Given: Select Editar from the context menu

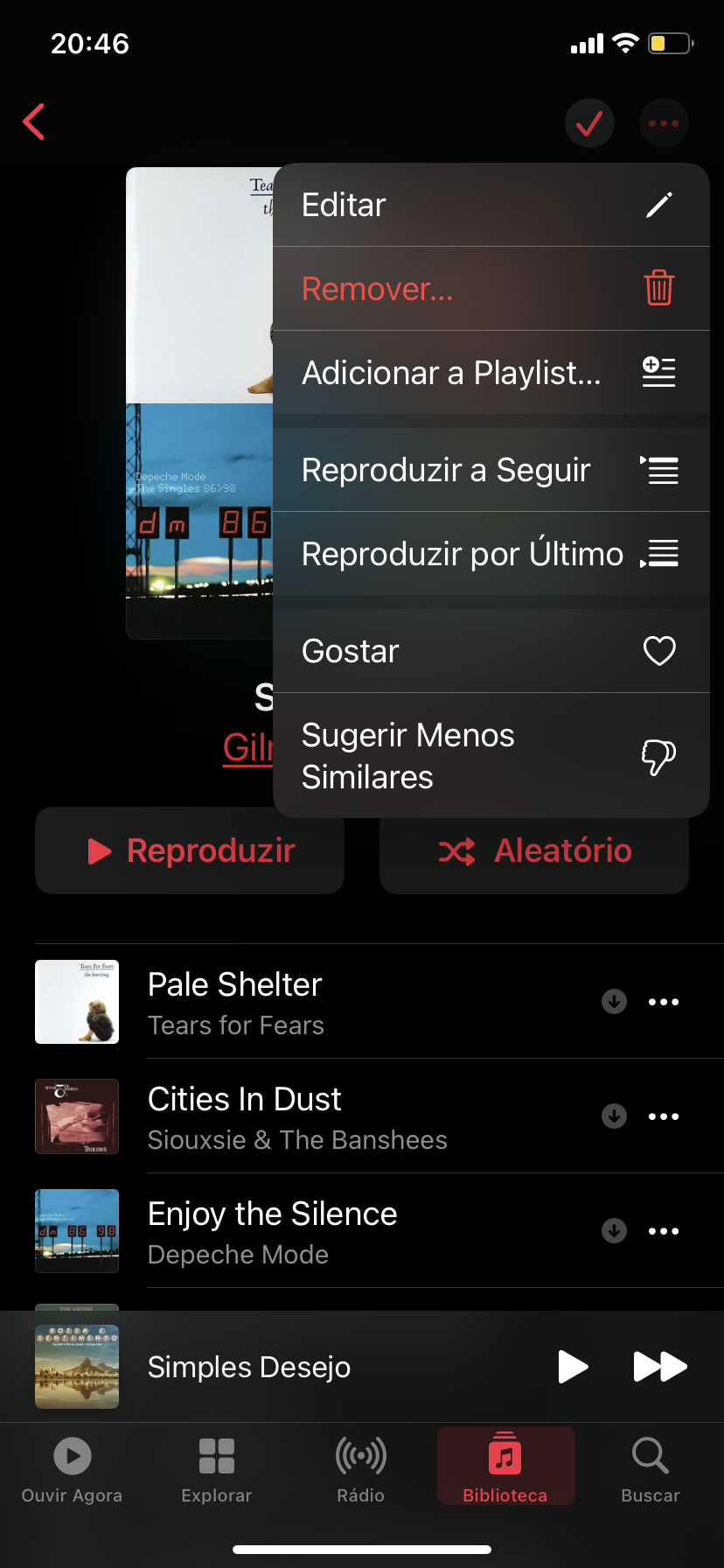Looking at the screenshot, I should 490,206.
